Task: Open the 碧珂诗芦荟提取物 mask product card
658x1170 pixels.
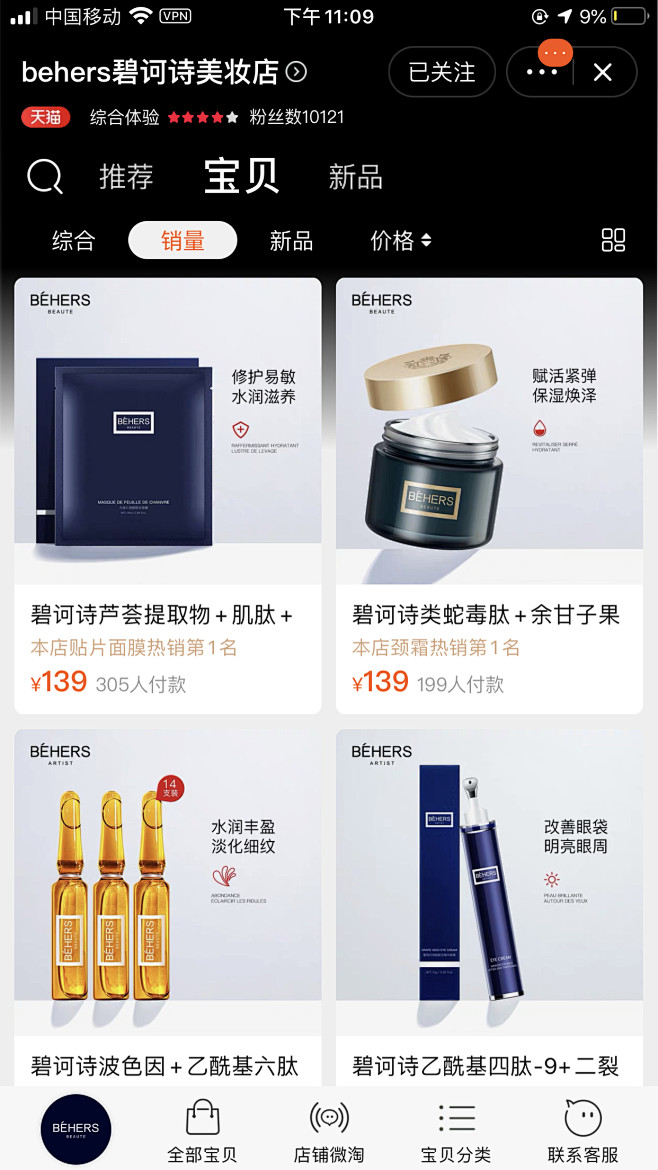Action: 168,495
